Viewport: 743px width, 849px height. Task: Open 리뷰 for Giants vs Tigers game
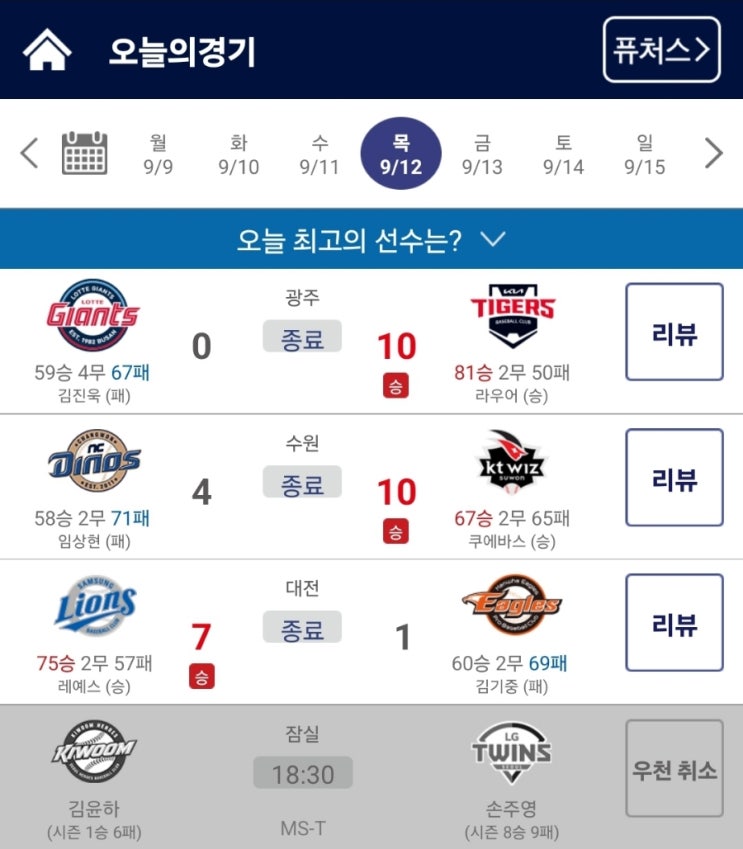coord(674,331)
